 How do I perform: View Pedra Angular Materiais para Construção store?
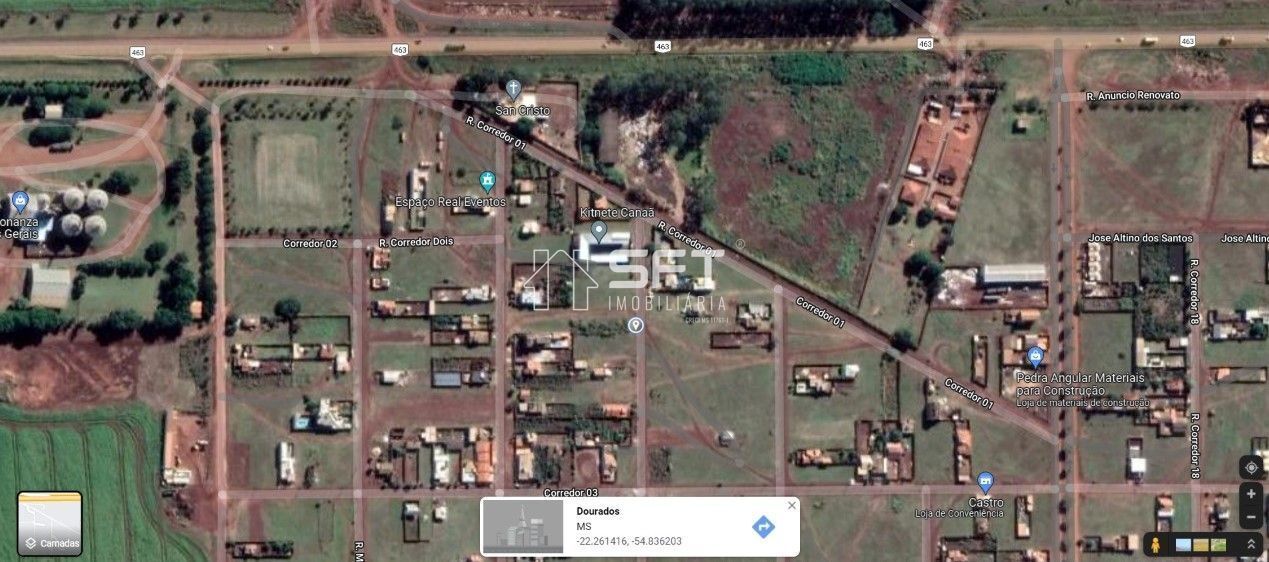tap(1035, 356)
